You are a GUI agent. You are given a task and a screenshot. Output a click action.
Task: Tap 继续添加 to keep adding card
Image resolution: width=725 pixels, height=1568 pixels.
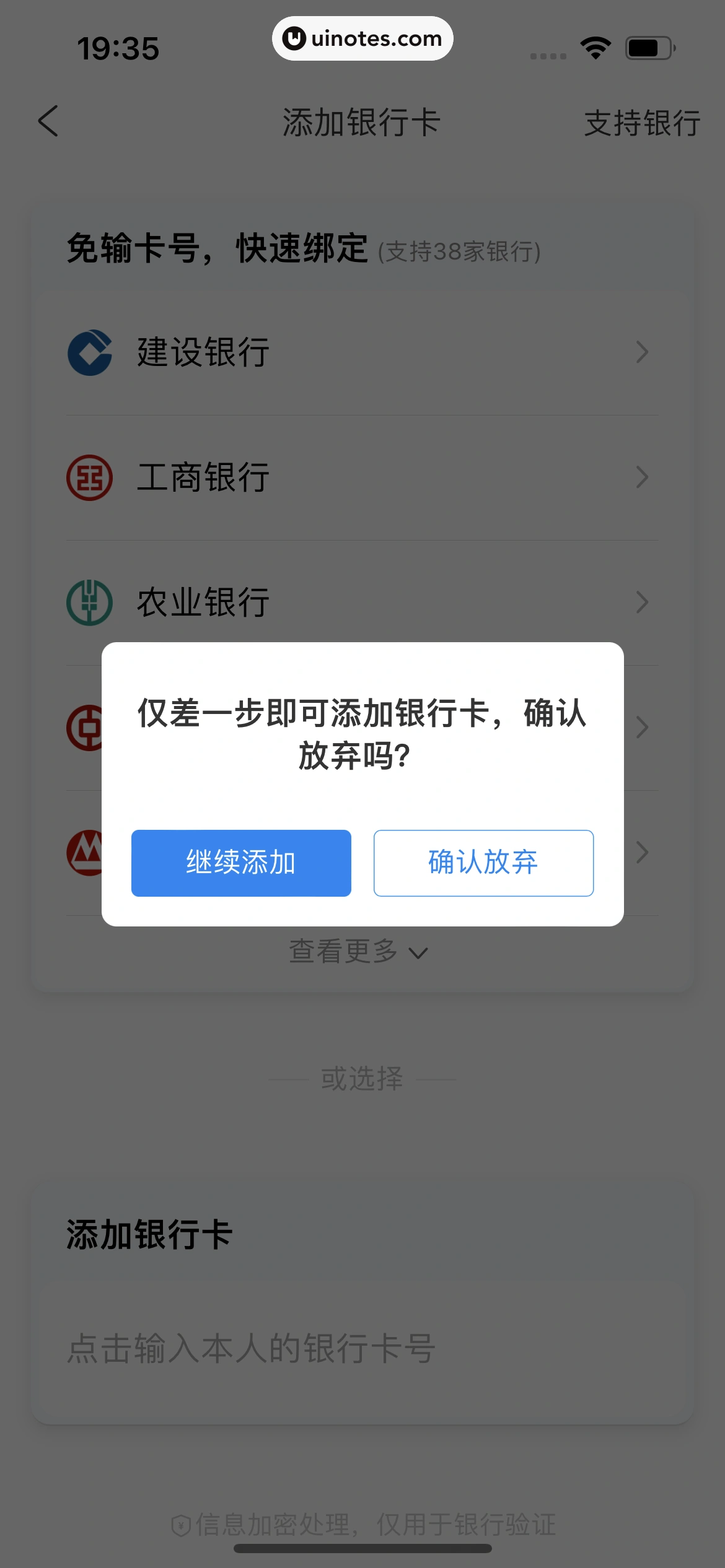(241, 863)
